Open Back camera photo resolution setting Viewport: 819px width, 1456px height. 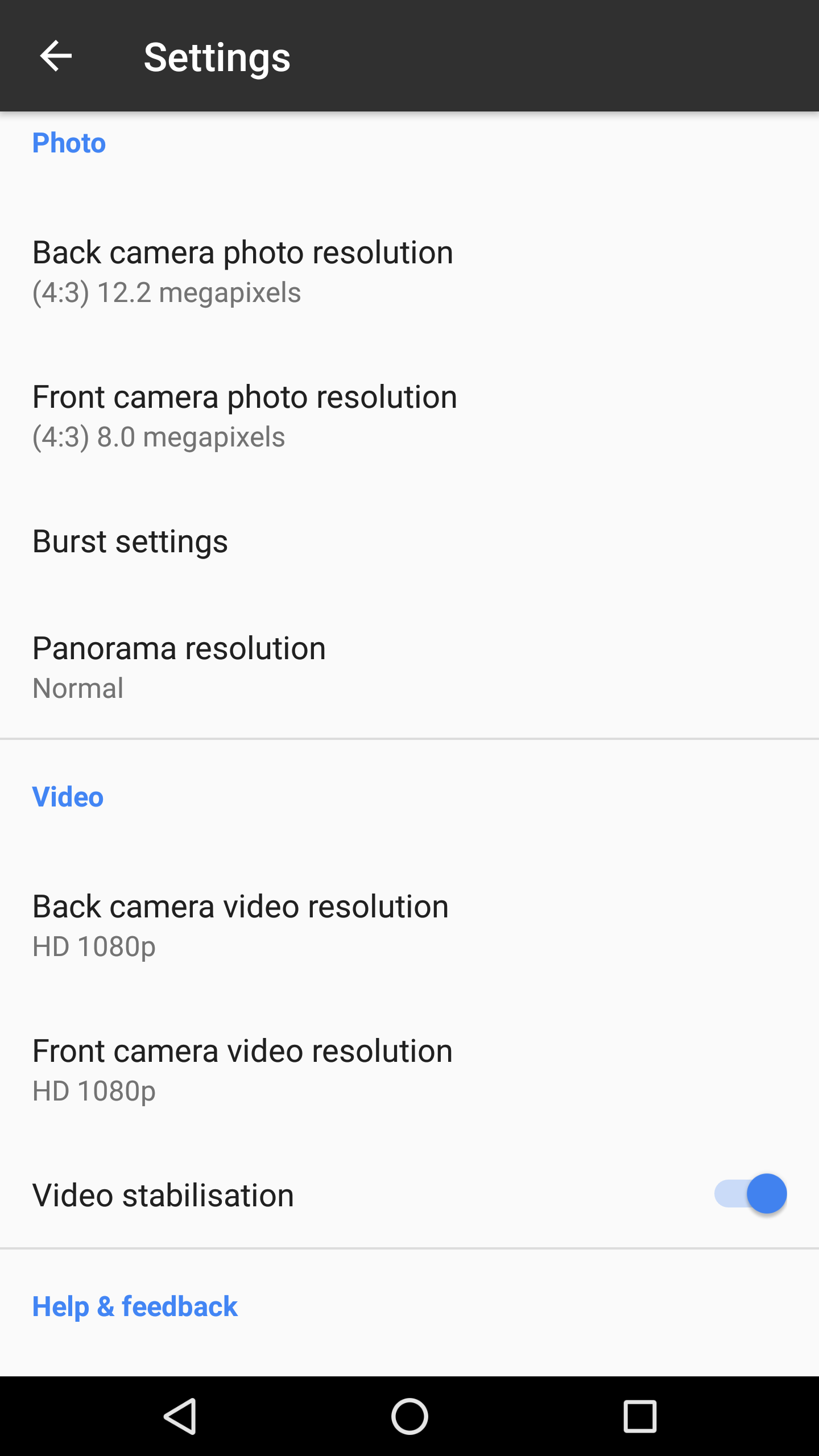[x=409, y=271]
